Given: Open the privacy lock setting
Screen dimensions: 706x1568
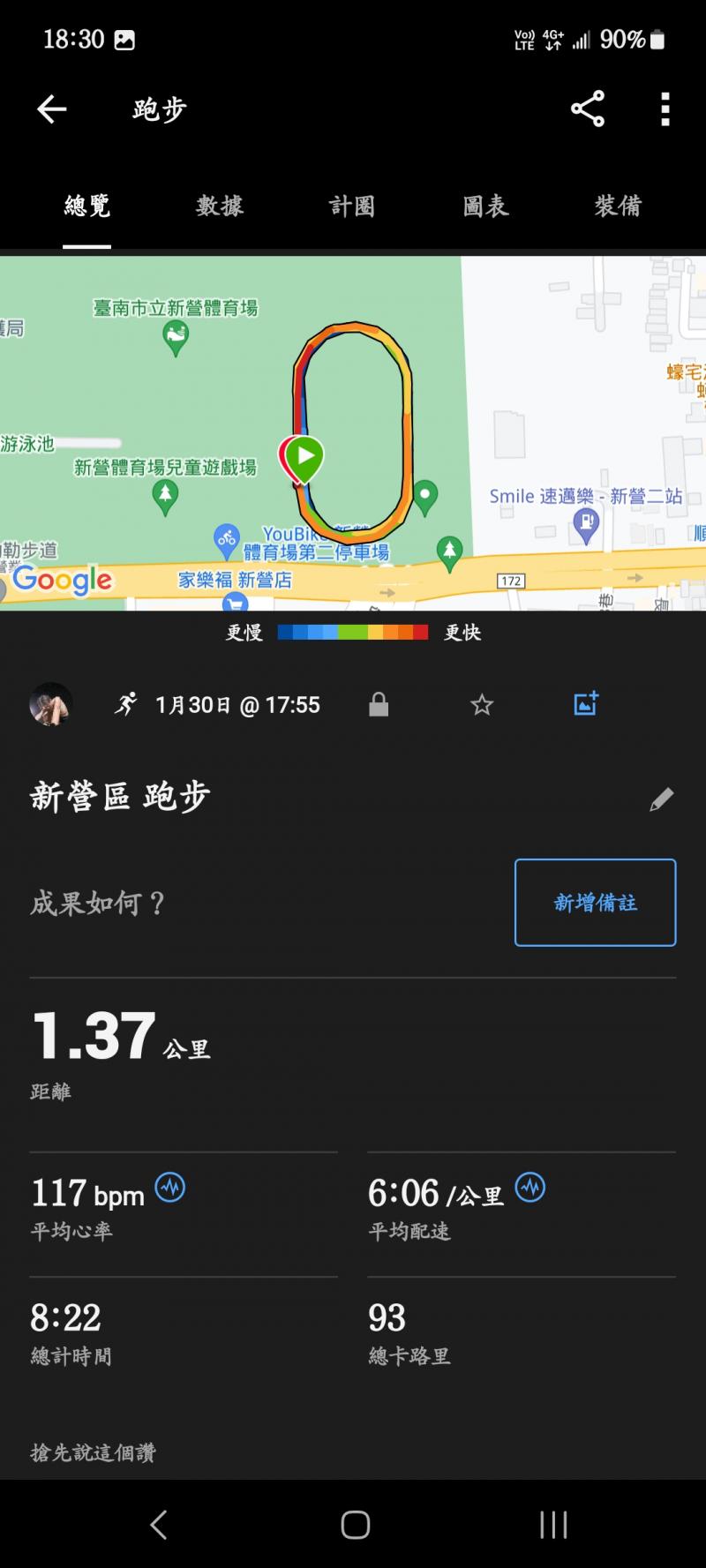Looking at the screenshot, I should tap(379, 704).
